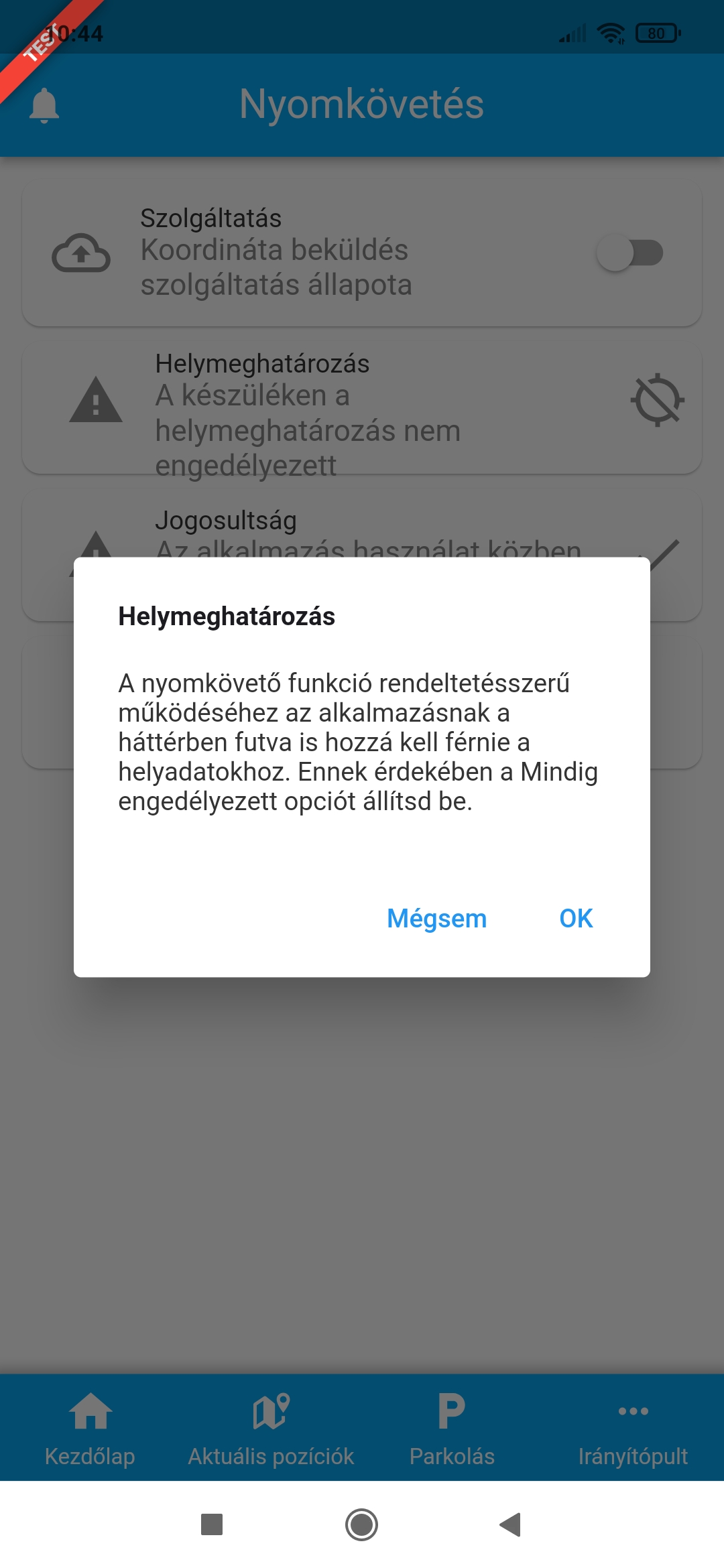
Task: Toggle the Szolgáltatás coordinate sending switch
Action: tap(630, 253)
